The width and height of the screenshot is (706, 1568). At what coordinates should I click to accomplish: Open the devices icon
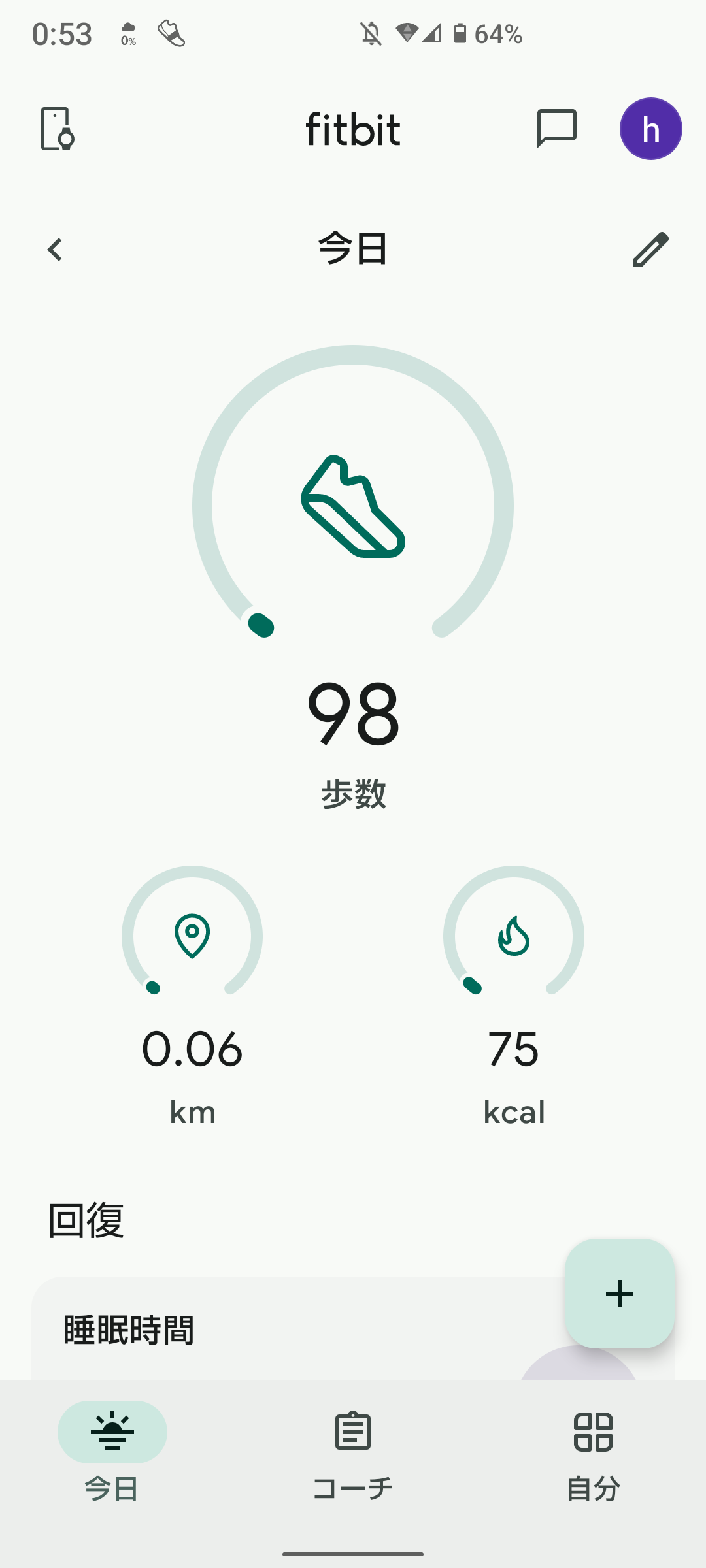point(58,129)
